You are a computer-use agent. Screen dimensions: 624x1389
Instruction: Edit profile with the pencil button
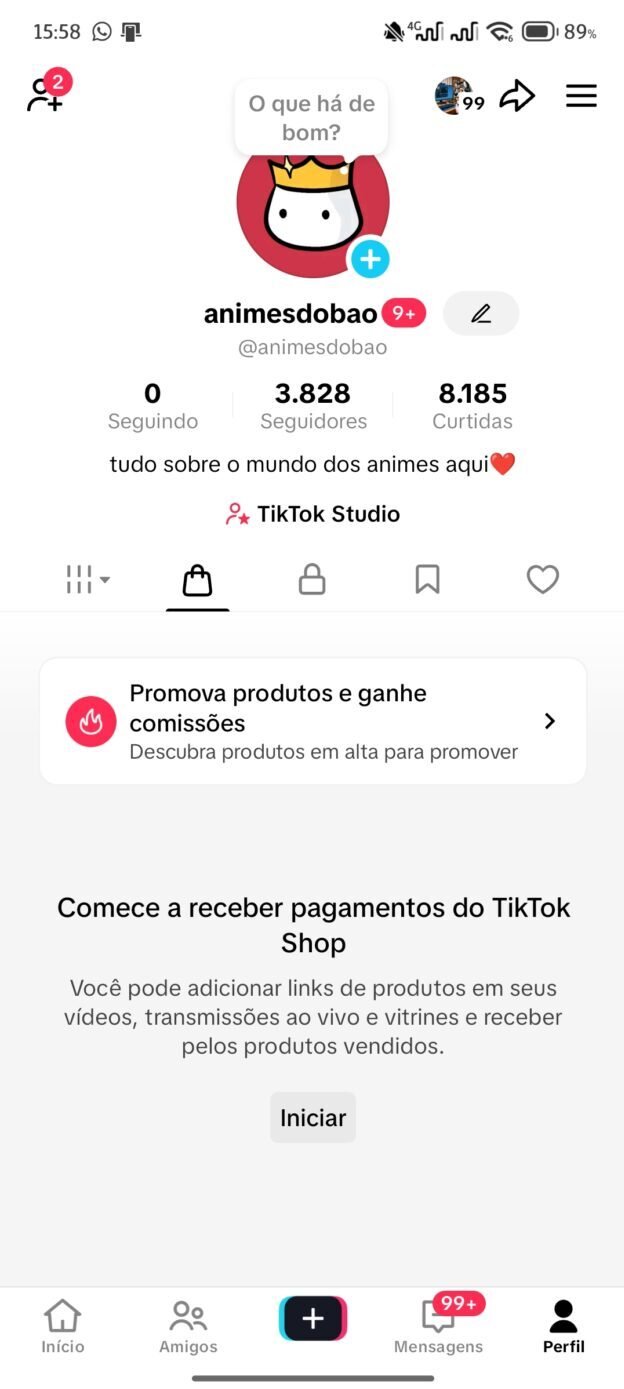click(x=481, y=314)
